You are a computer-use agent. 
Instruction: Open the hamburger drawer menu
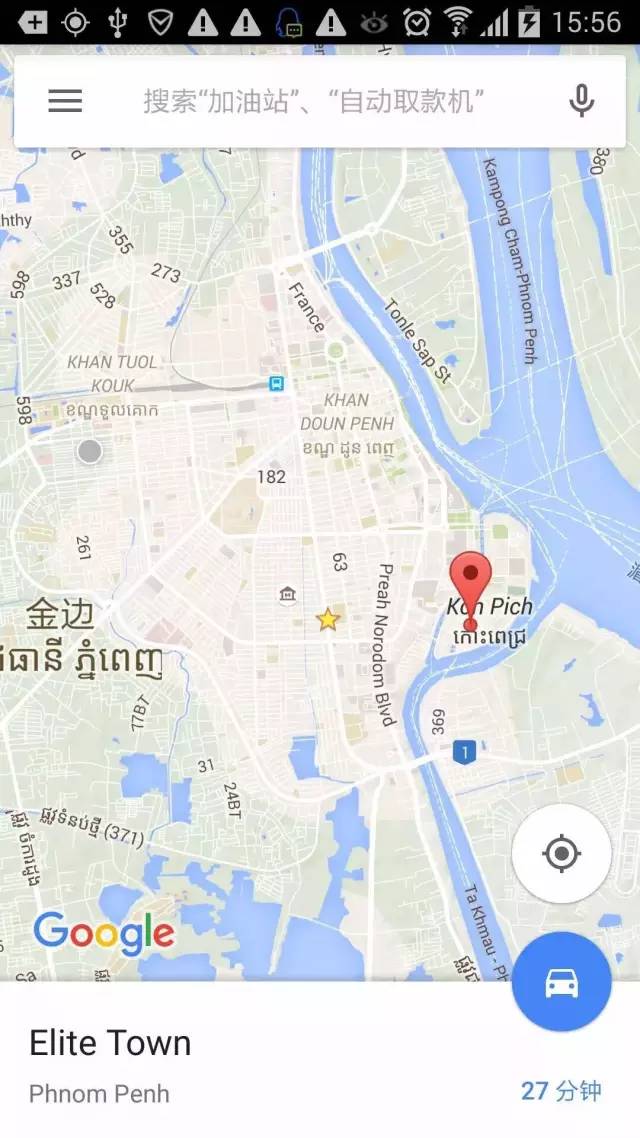coord(65,101)
